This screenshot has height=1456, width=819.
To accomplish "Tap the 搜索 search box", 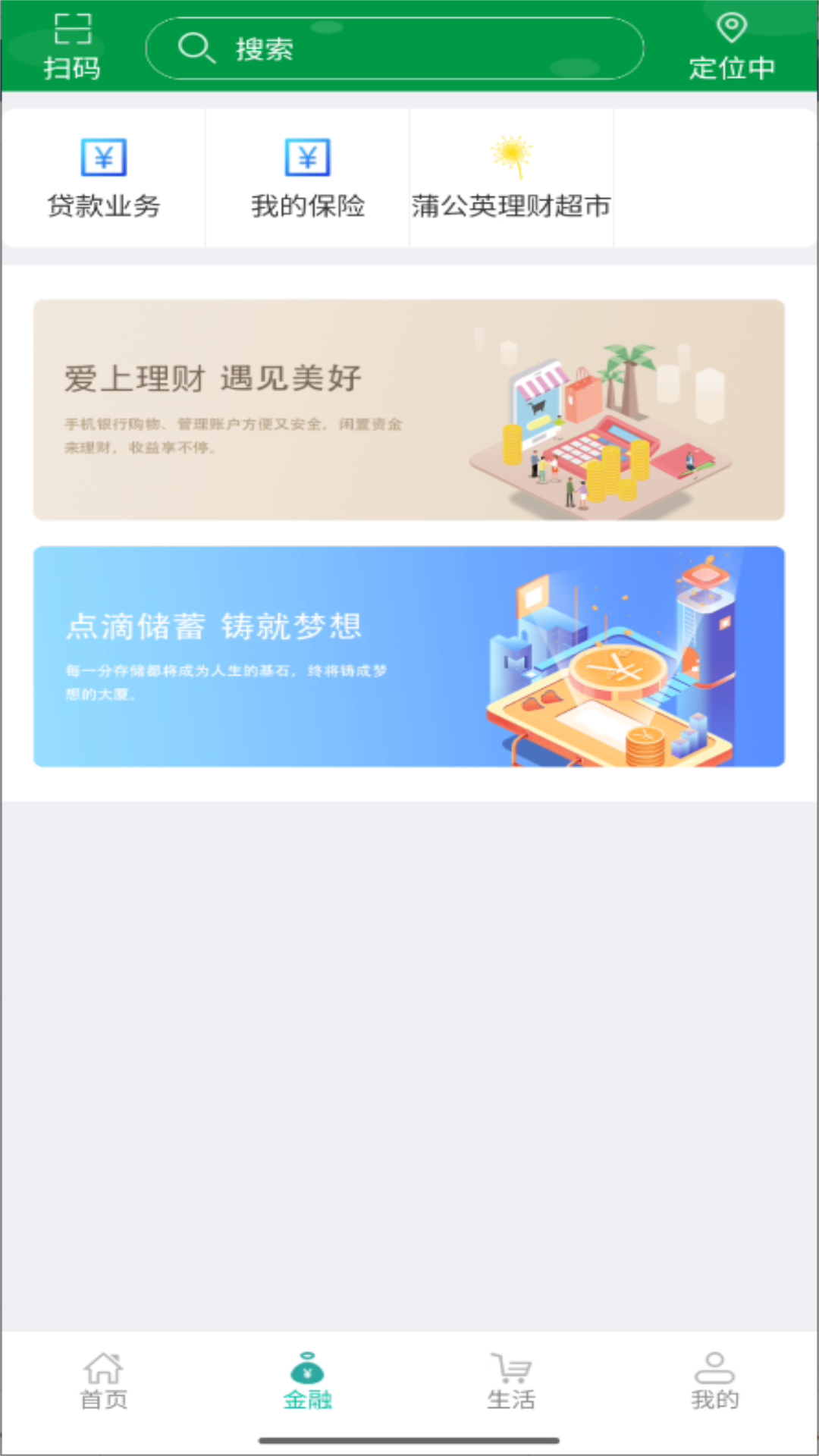I will coord(394,49).
